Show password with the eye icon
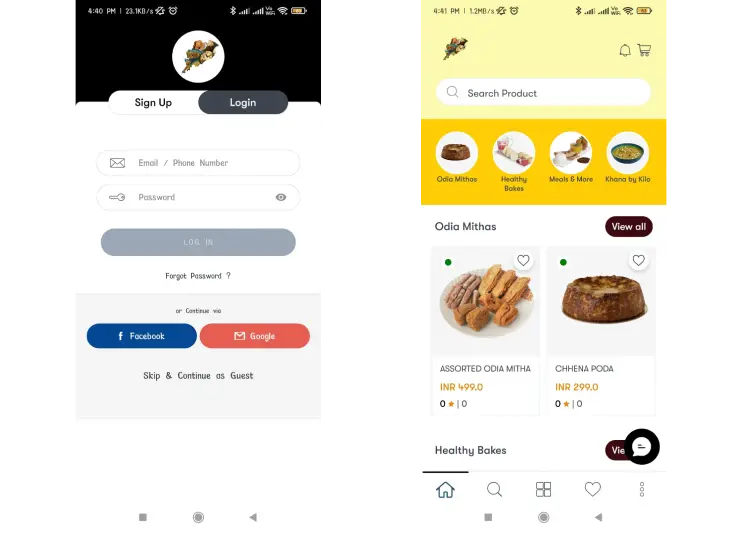This screenshot has width=742, height=533. 281,197
